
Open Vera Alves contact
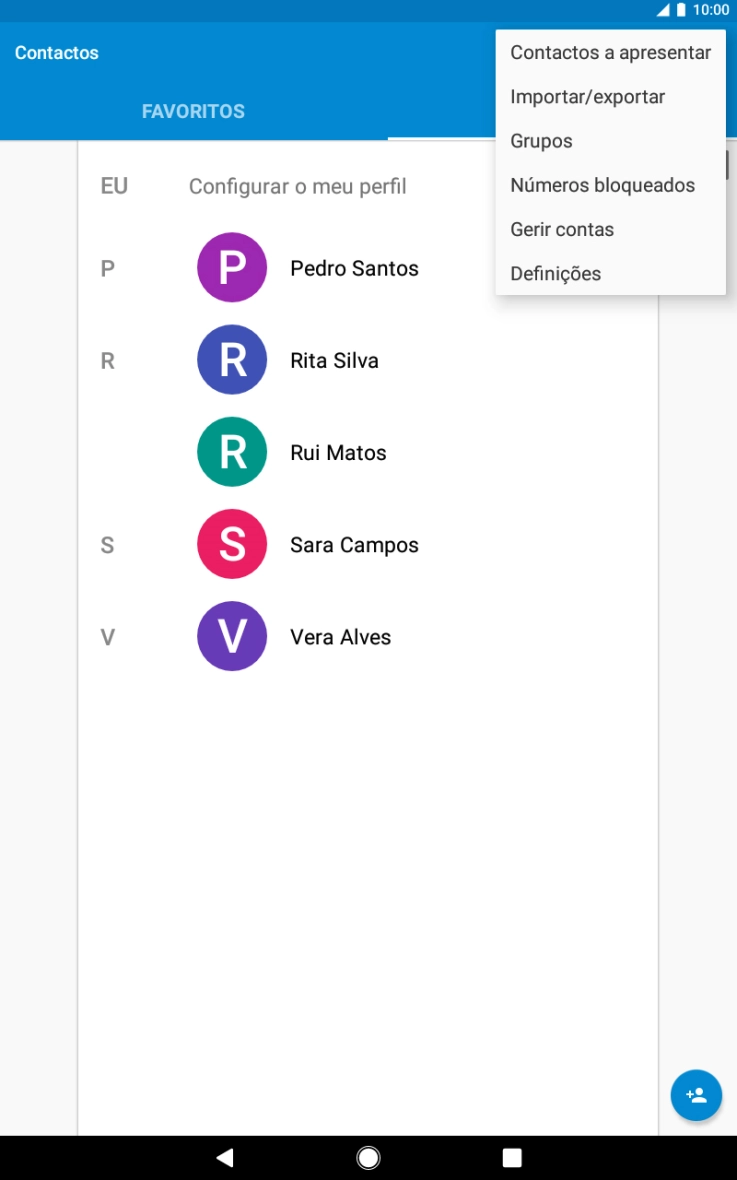click(x=340, y=637)
